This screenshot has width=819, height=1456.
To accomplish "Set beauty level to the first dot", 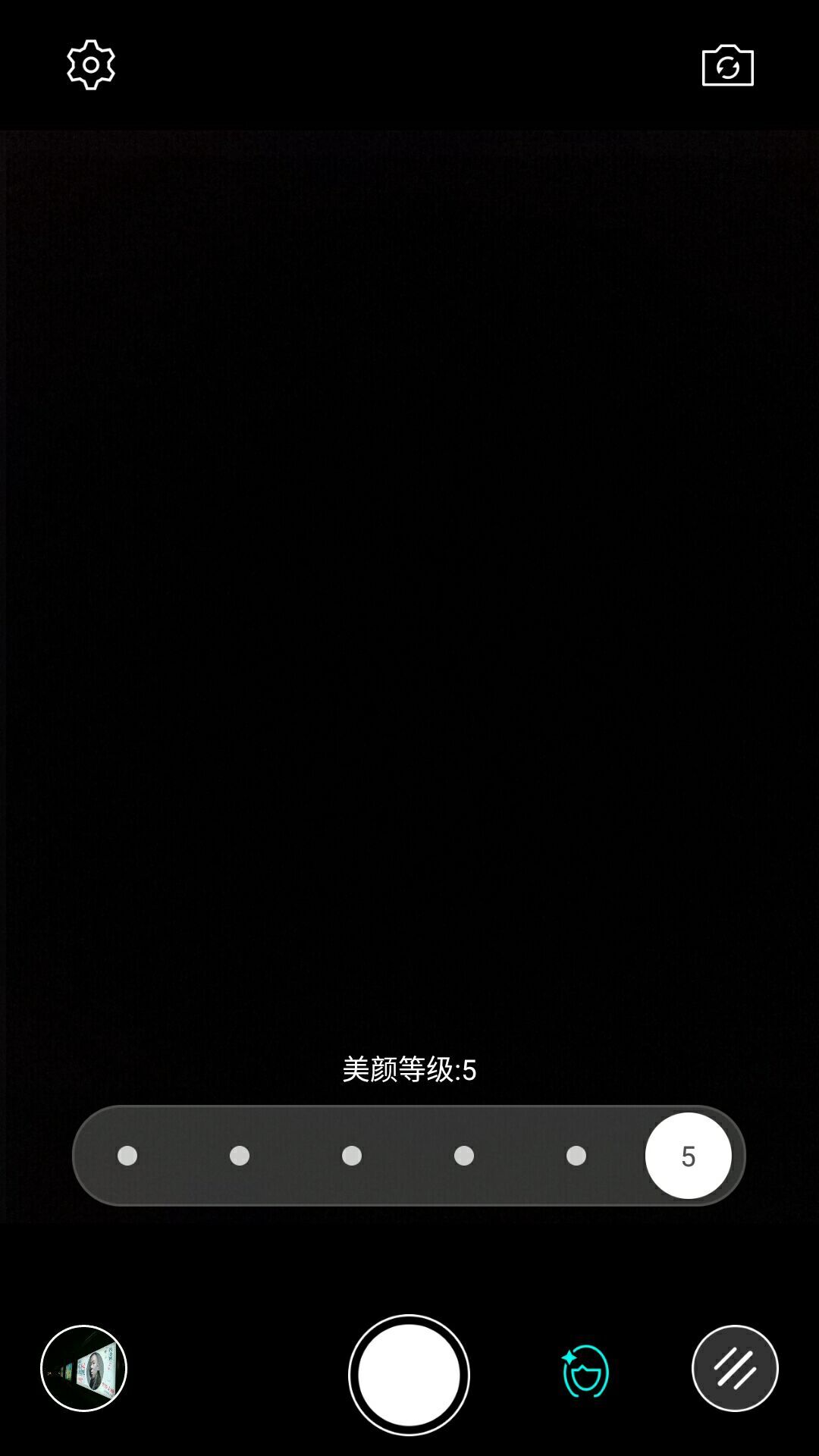I will (x=127, y=1156).
